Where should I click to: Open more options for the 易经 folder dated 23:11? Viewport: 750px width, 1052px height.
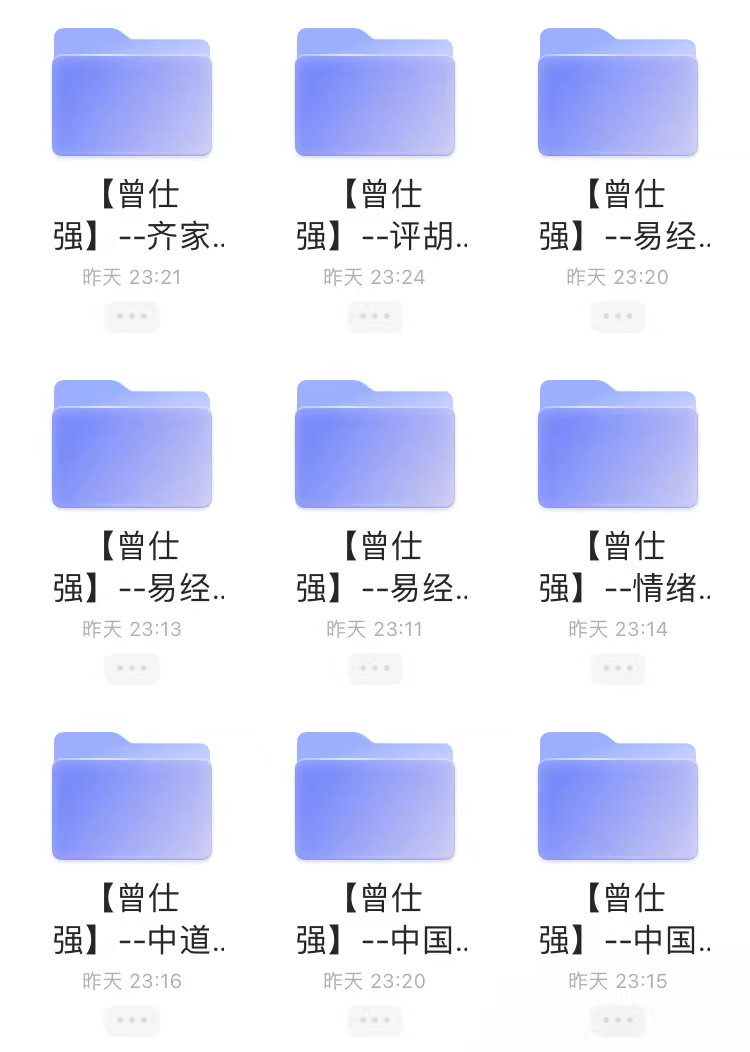pyautogui.click(x=374, y=668)
